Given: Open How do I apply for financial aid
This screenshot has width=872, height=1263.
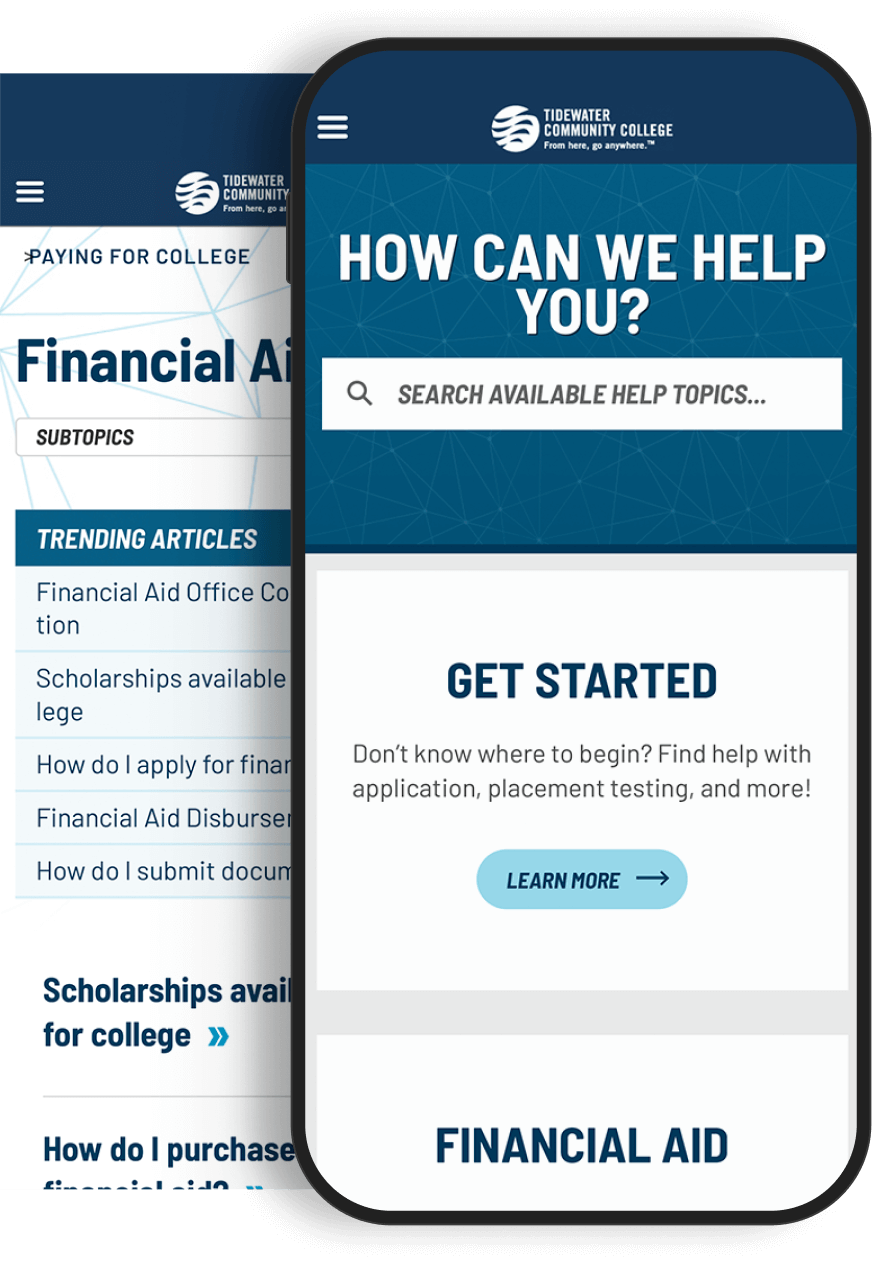Looking at the screenshot, I should [x=150, y=765].
